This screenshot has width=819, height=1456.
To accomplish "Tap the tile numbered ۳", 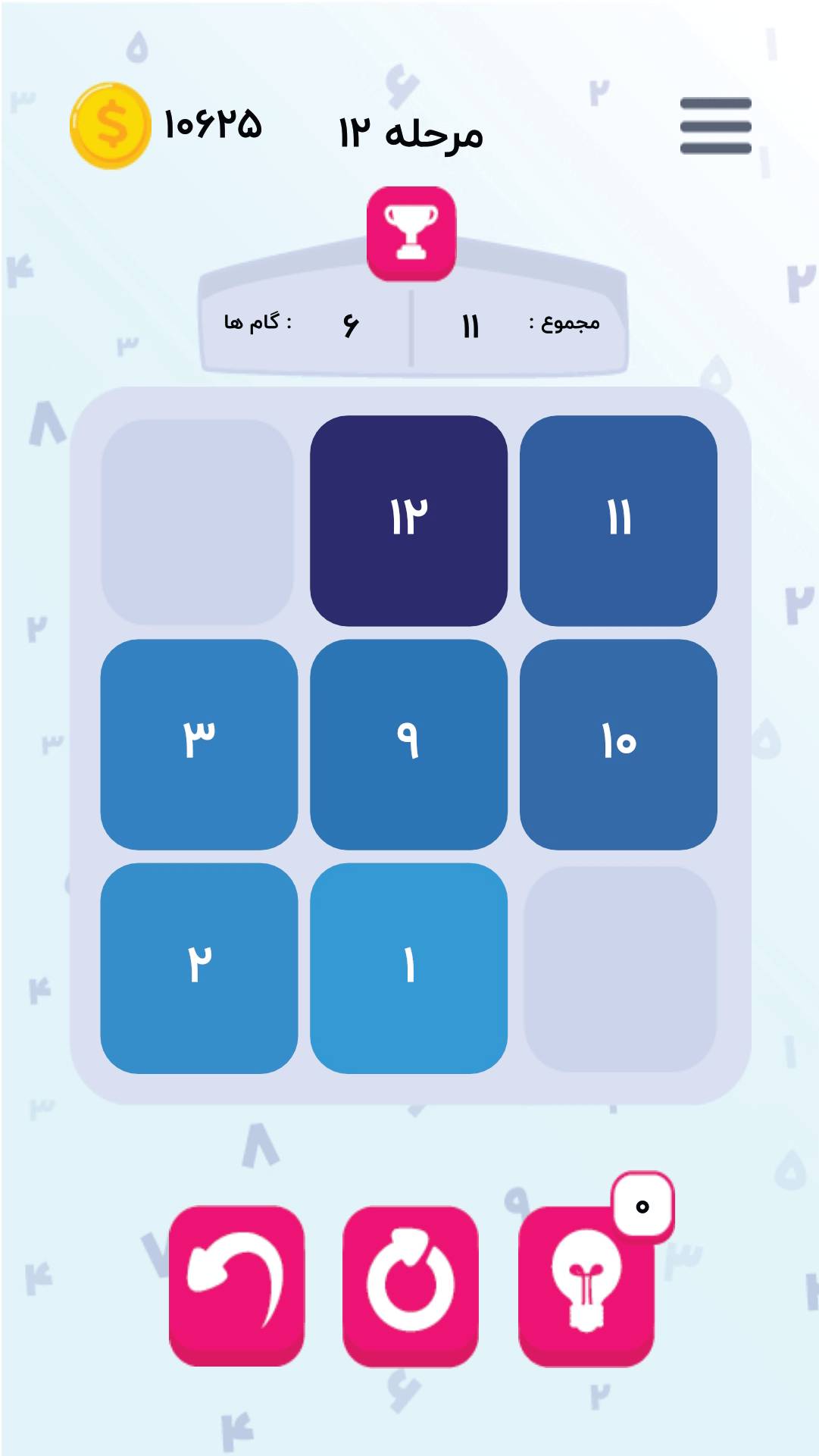I will coord(198,744).
